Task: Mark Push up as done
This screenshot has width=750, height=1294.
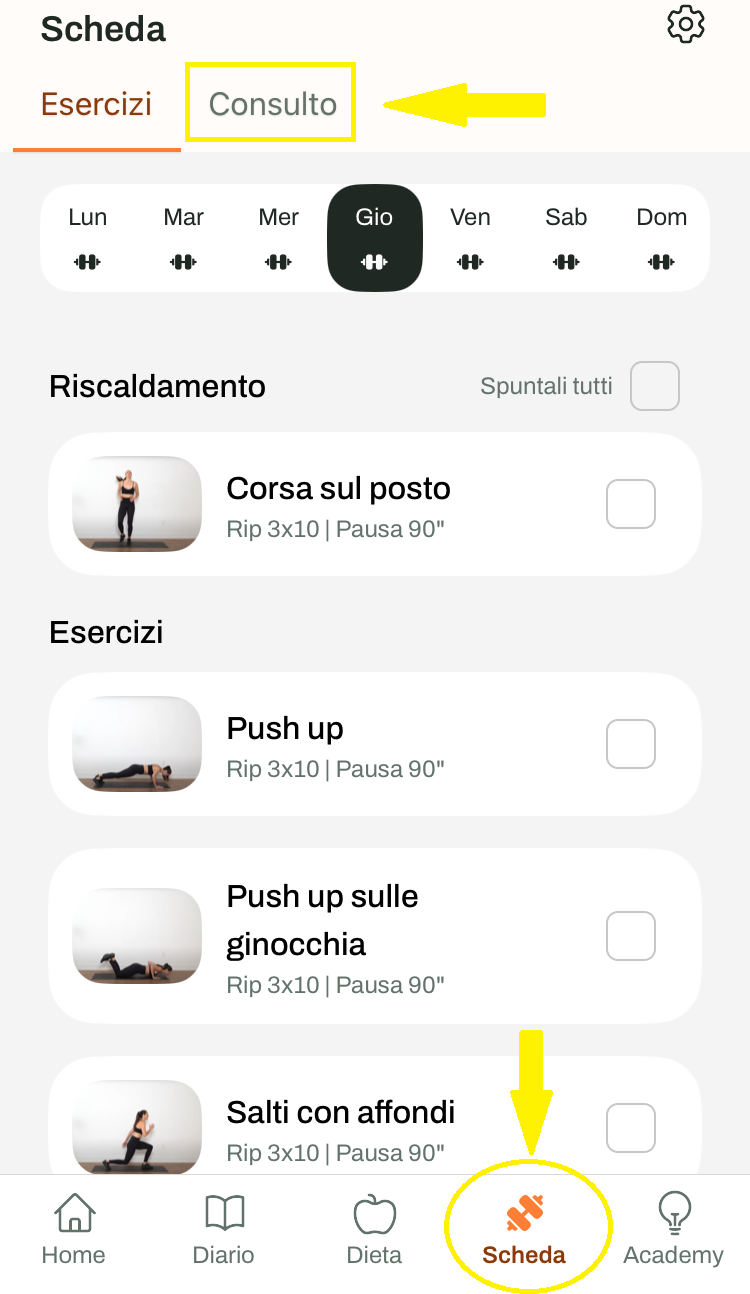Action: (x=631, y=744)
